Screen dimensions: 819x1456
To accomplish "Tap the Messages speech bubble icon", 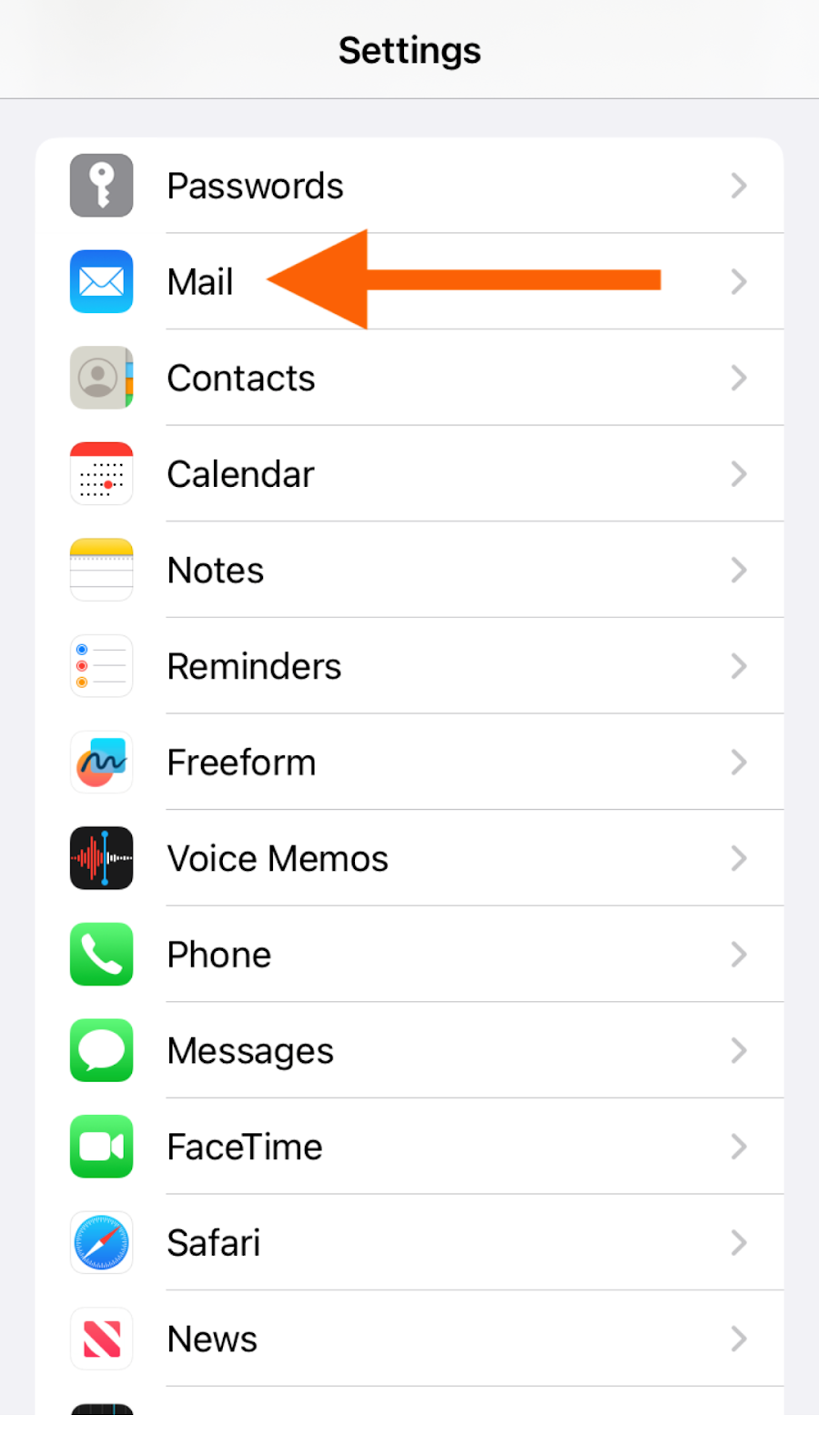I will [101, 1051].
